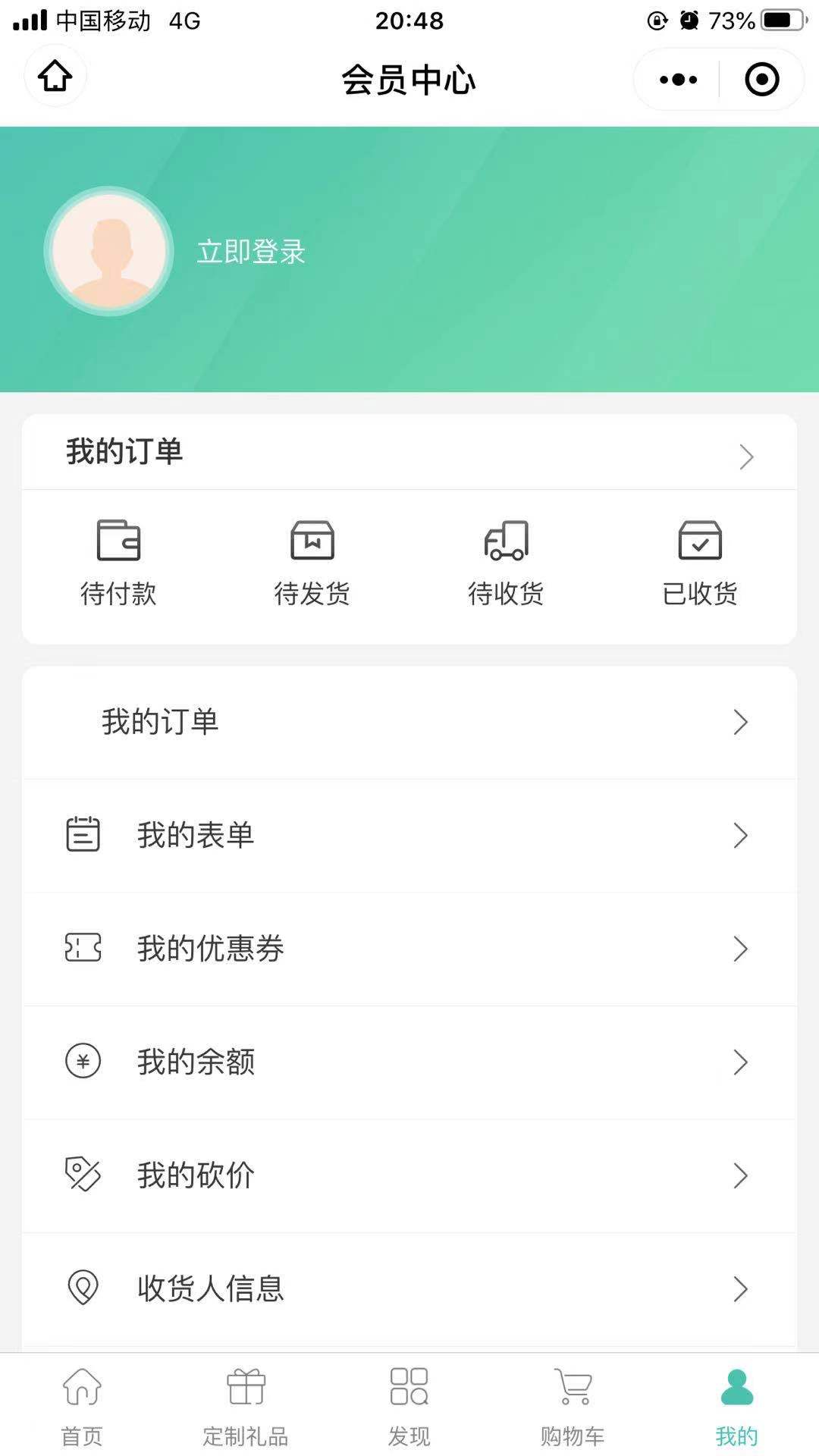Select the 我的 tab
819x1456 pixels.
click(736, 1405)
